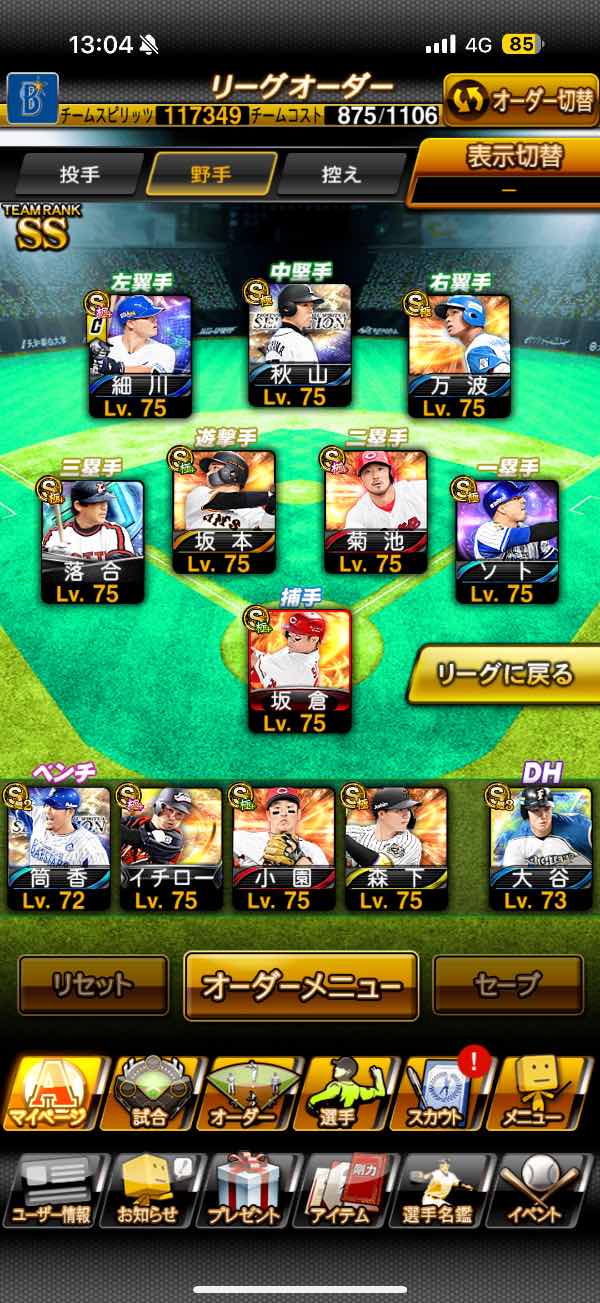Select shortstop 坂本 card
The height and width of the screenshot is (1303, 600).
click(224, 511)
